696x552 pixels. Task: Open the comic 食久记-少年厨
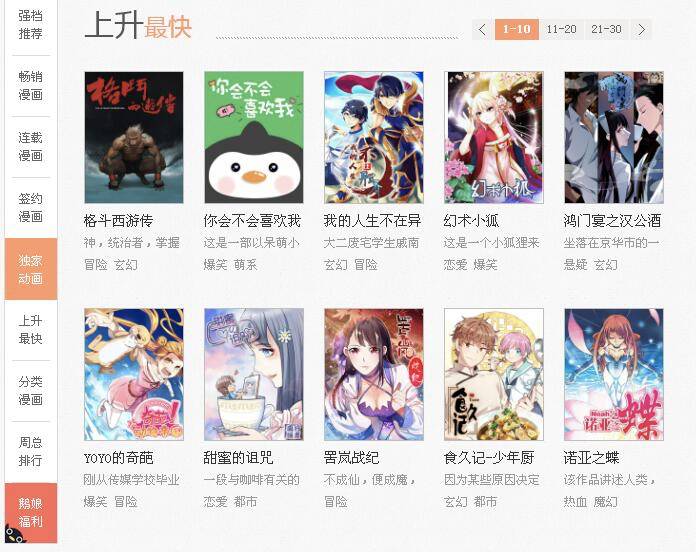[493, 374]
